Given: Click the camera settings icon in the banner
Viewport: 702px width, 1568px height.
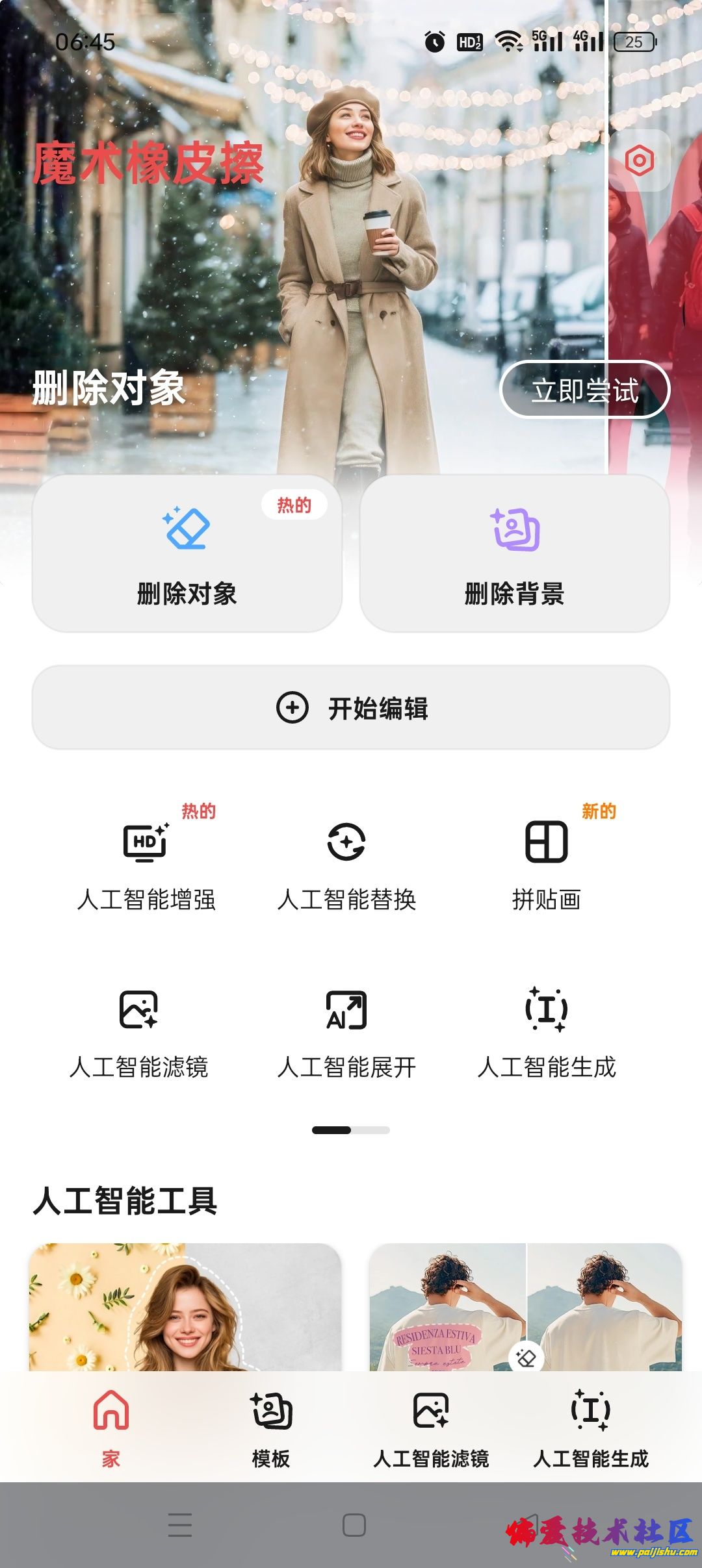Looking at the screenshot, I should click(x=638, y=159).
